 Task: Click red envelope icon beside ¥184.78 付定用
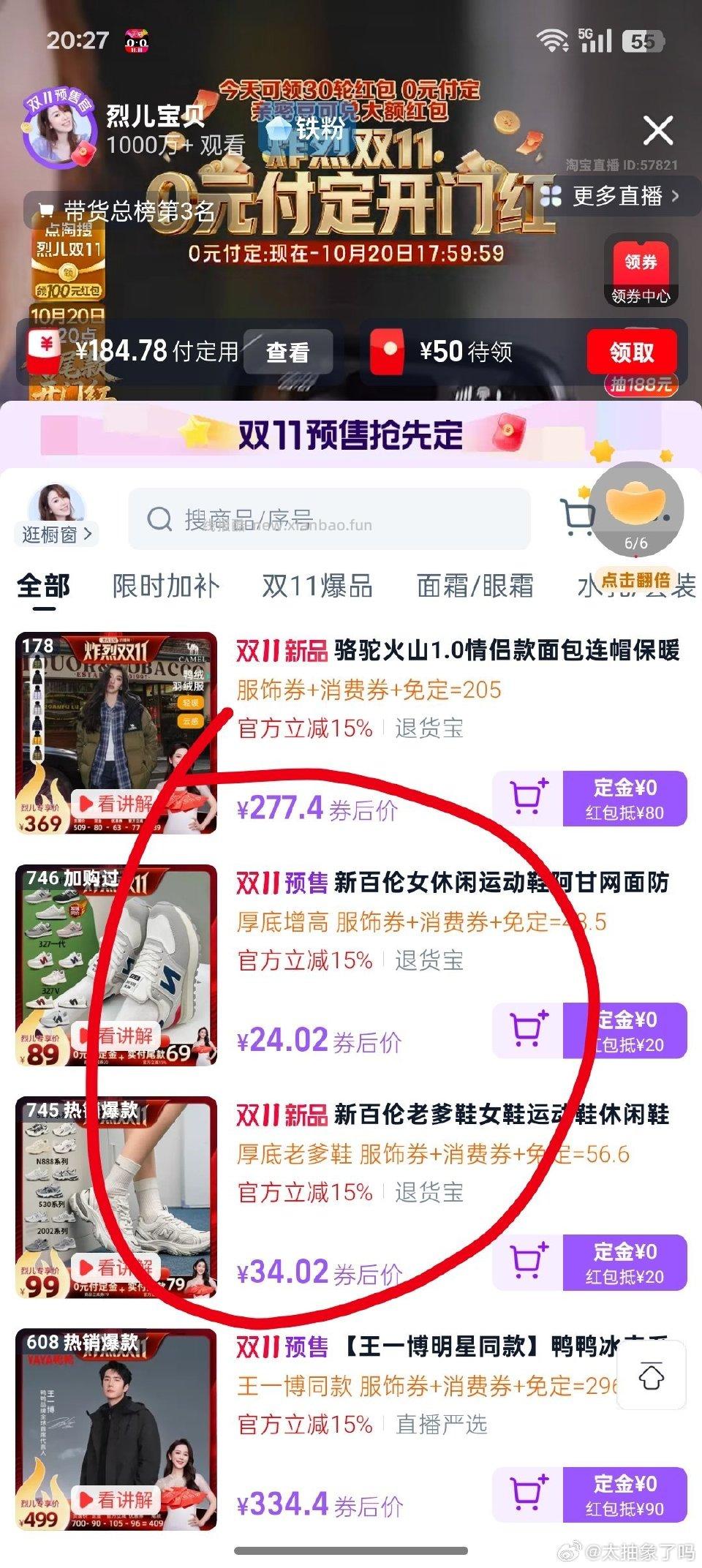46,353
